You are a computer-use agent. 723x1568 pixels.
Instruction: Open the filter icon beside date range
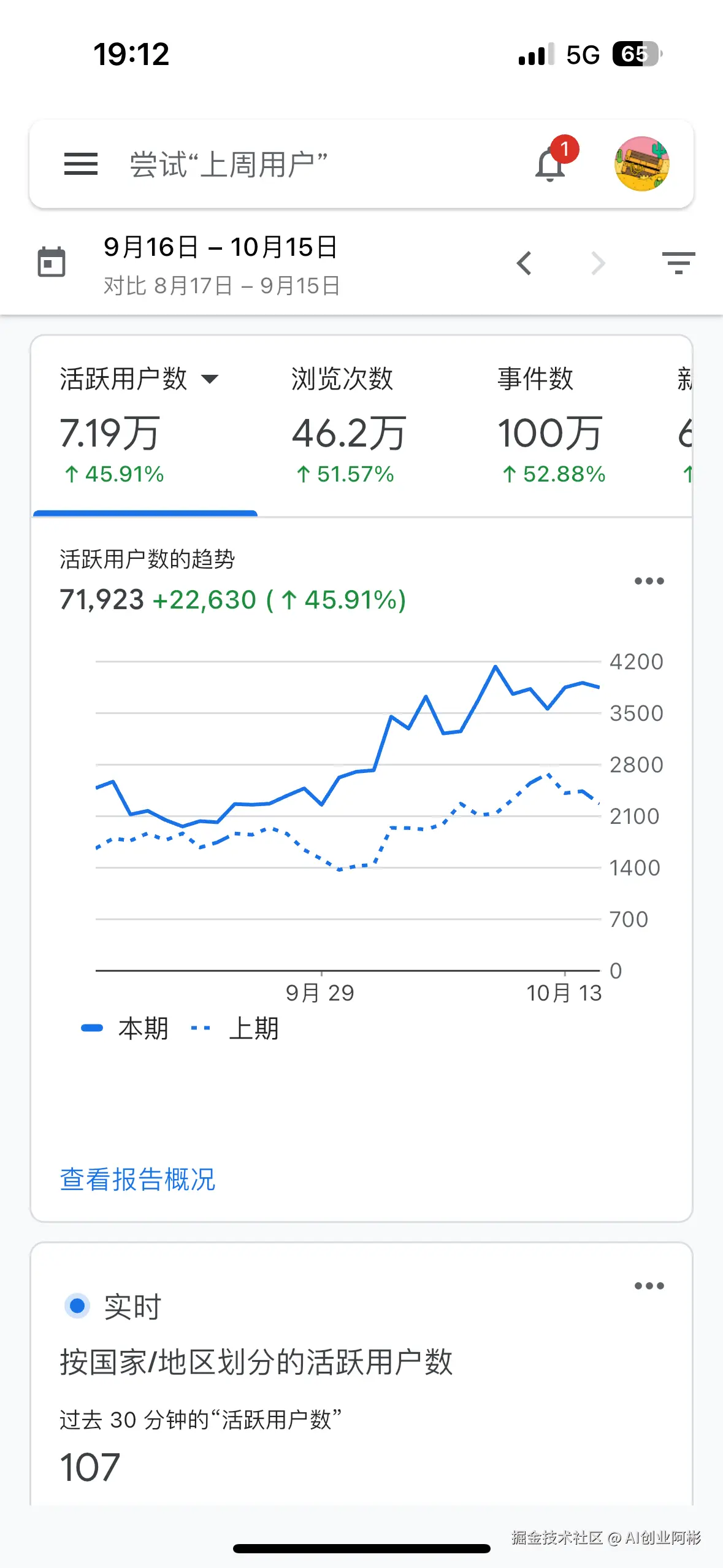coord(679,263)
